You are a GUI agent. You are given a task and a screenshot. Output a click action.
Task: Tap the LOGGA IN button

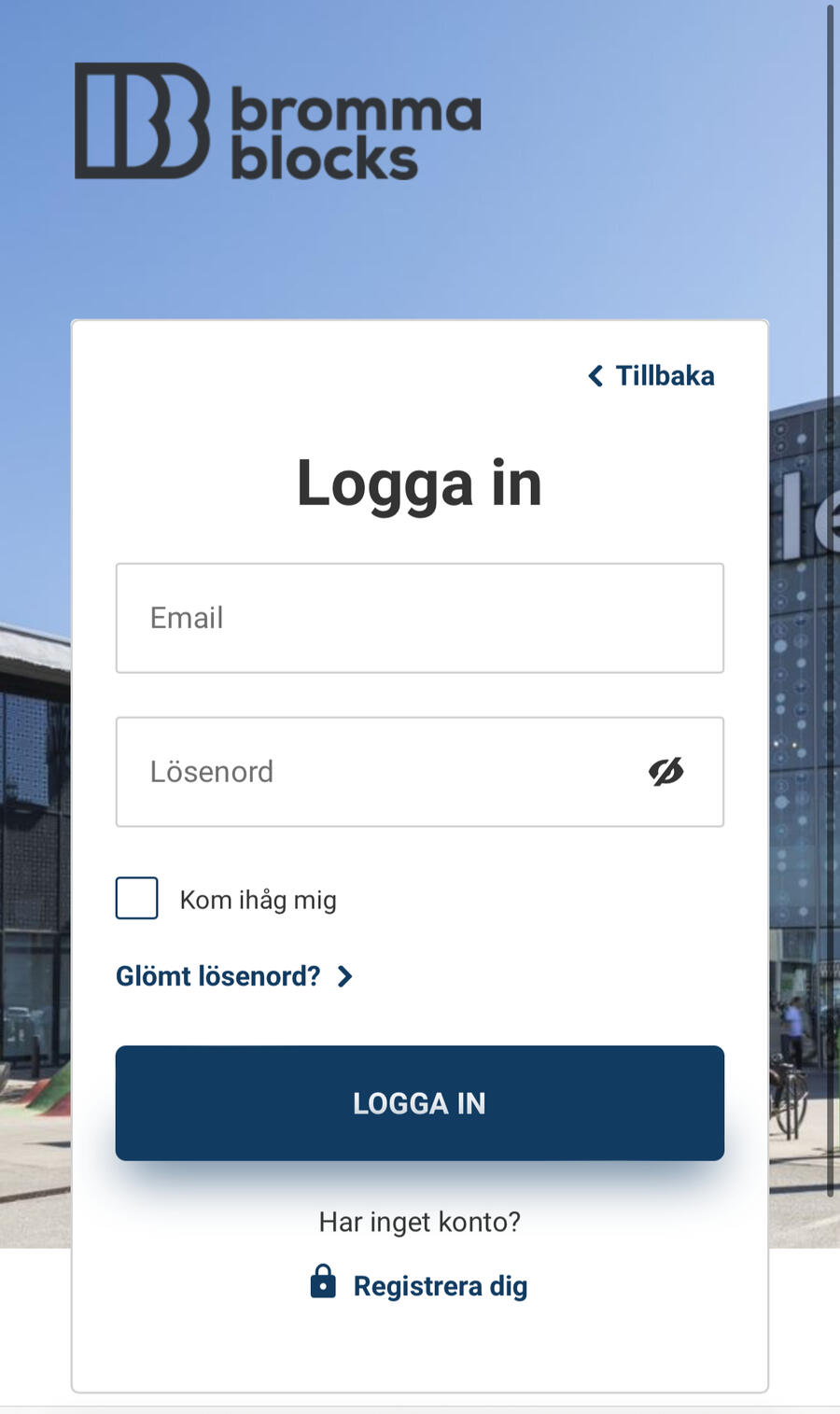[419, 1103]
